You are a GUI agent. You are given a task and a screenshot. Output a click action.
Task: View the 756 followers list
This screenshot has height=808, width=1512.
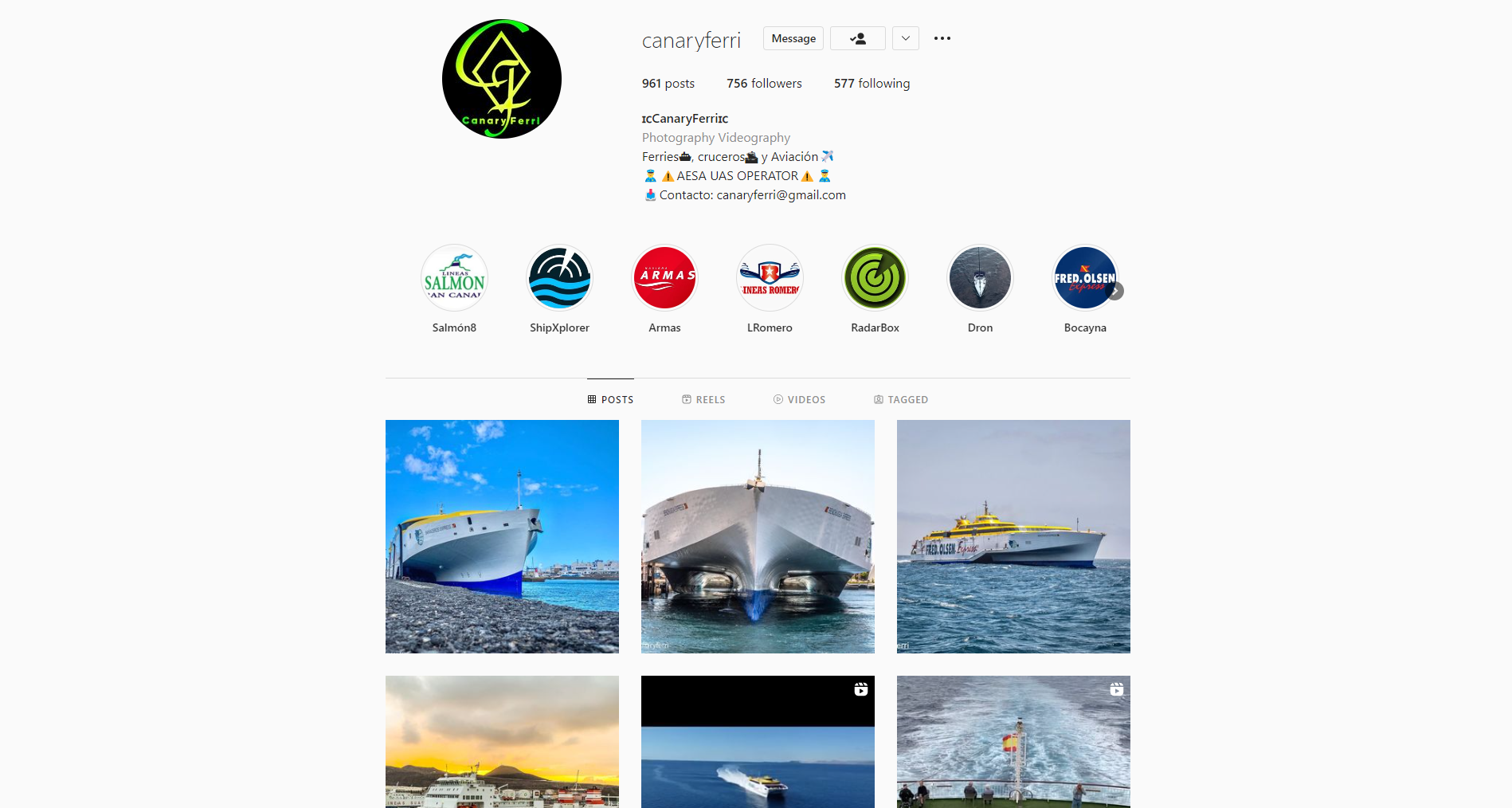coord(763,84)
